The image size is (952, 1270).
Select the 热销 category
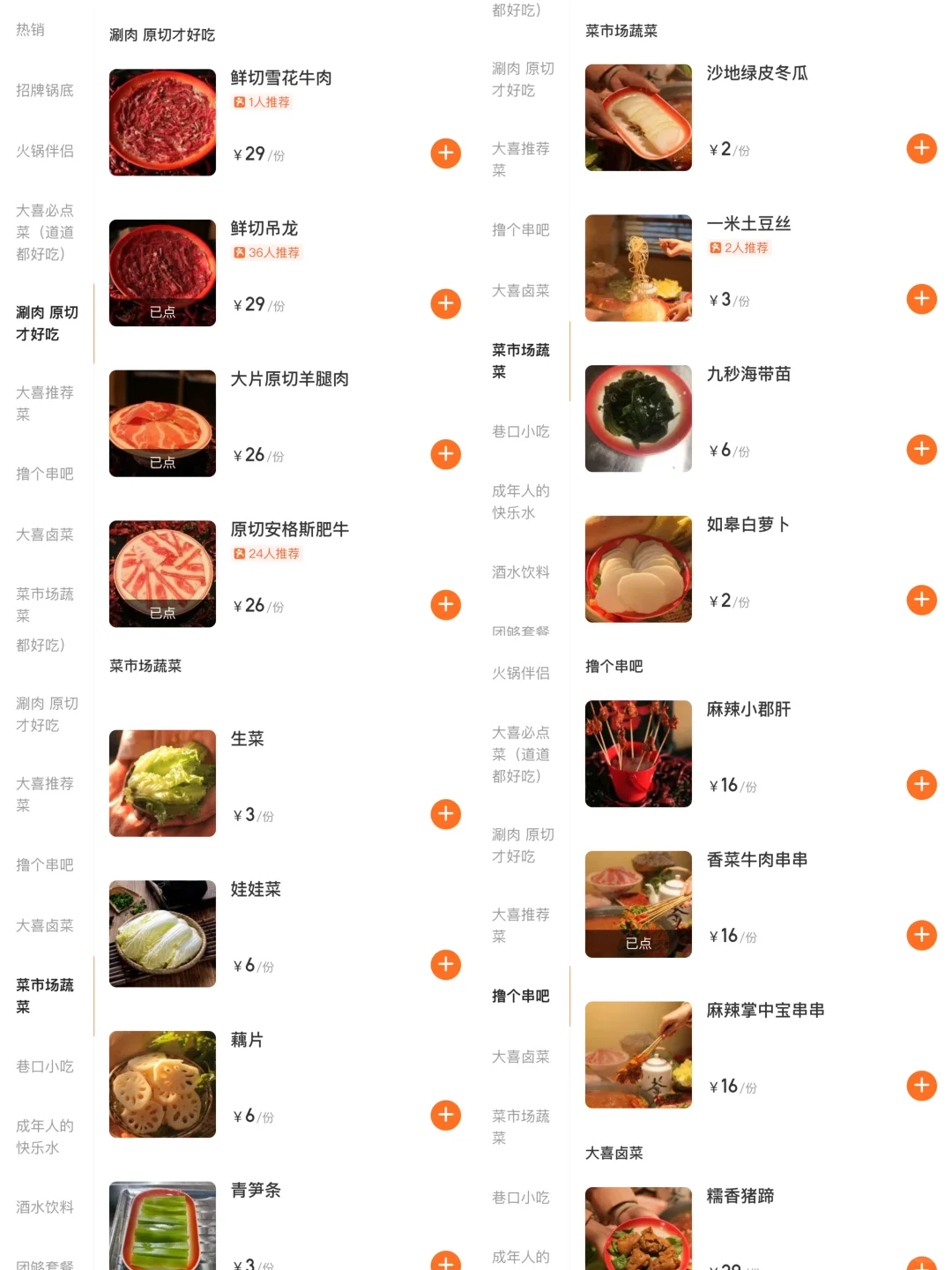tap(30, 29)
